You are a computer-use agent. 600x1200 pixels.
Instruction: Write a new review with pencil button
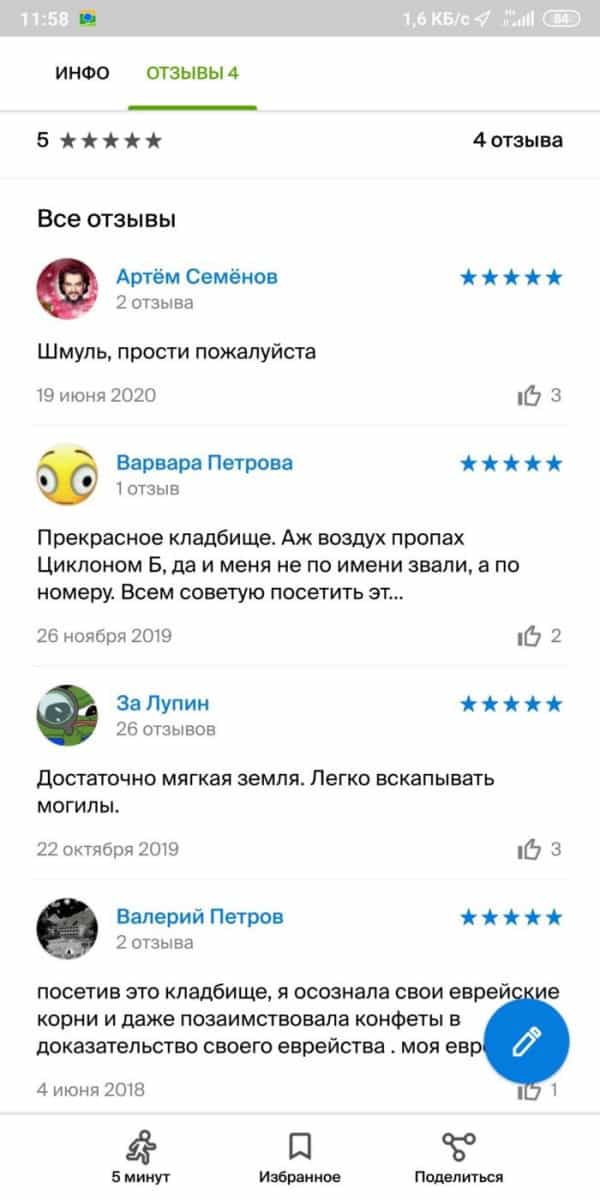pyautogui.click(x=527, y=1042)
